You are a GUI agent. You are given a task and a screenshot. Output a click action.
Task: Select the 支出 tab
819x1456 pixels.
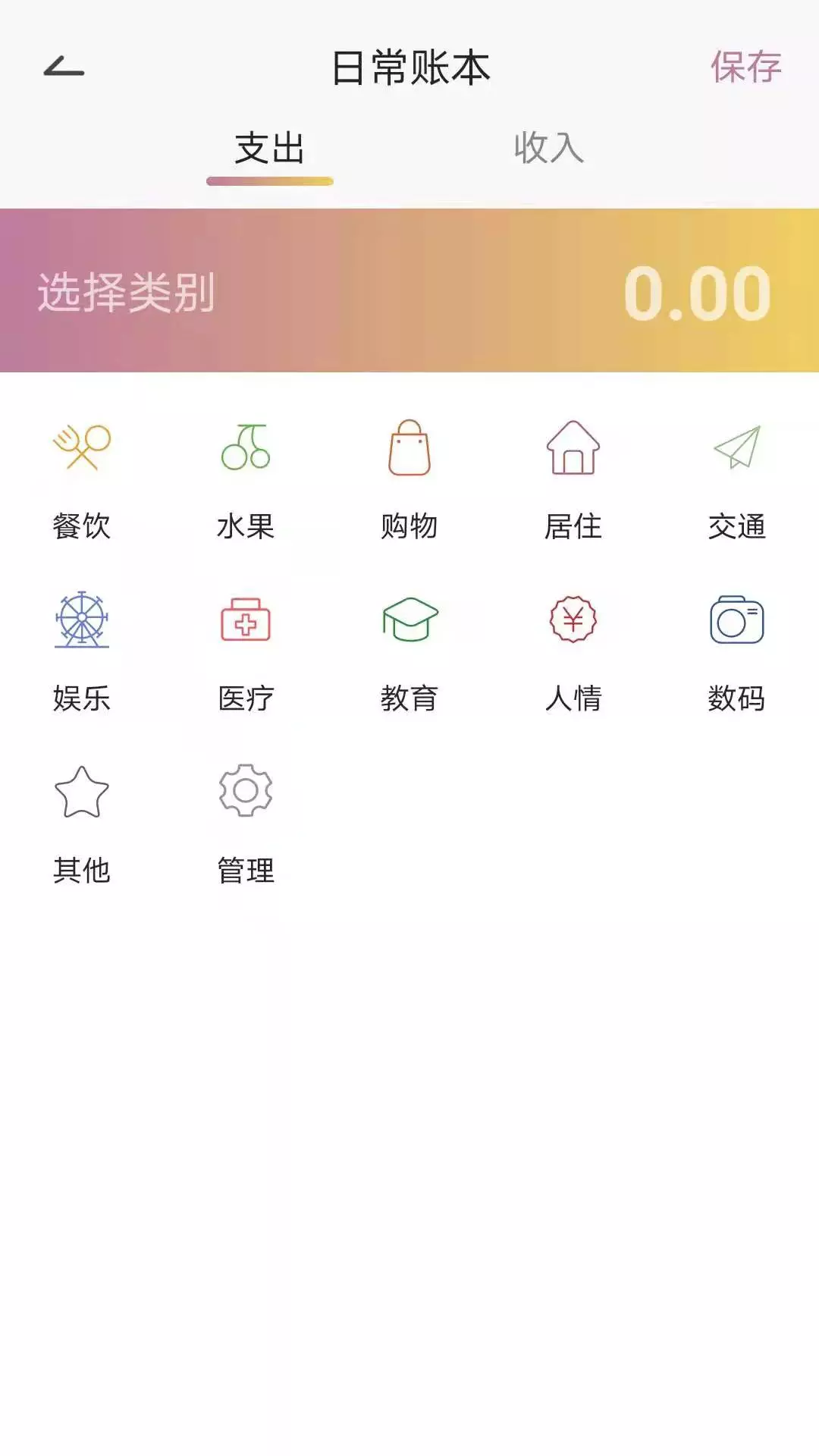point(270,148)
